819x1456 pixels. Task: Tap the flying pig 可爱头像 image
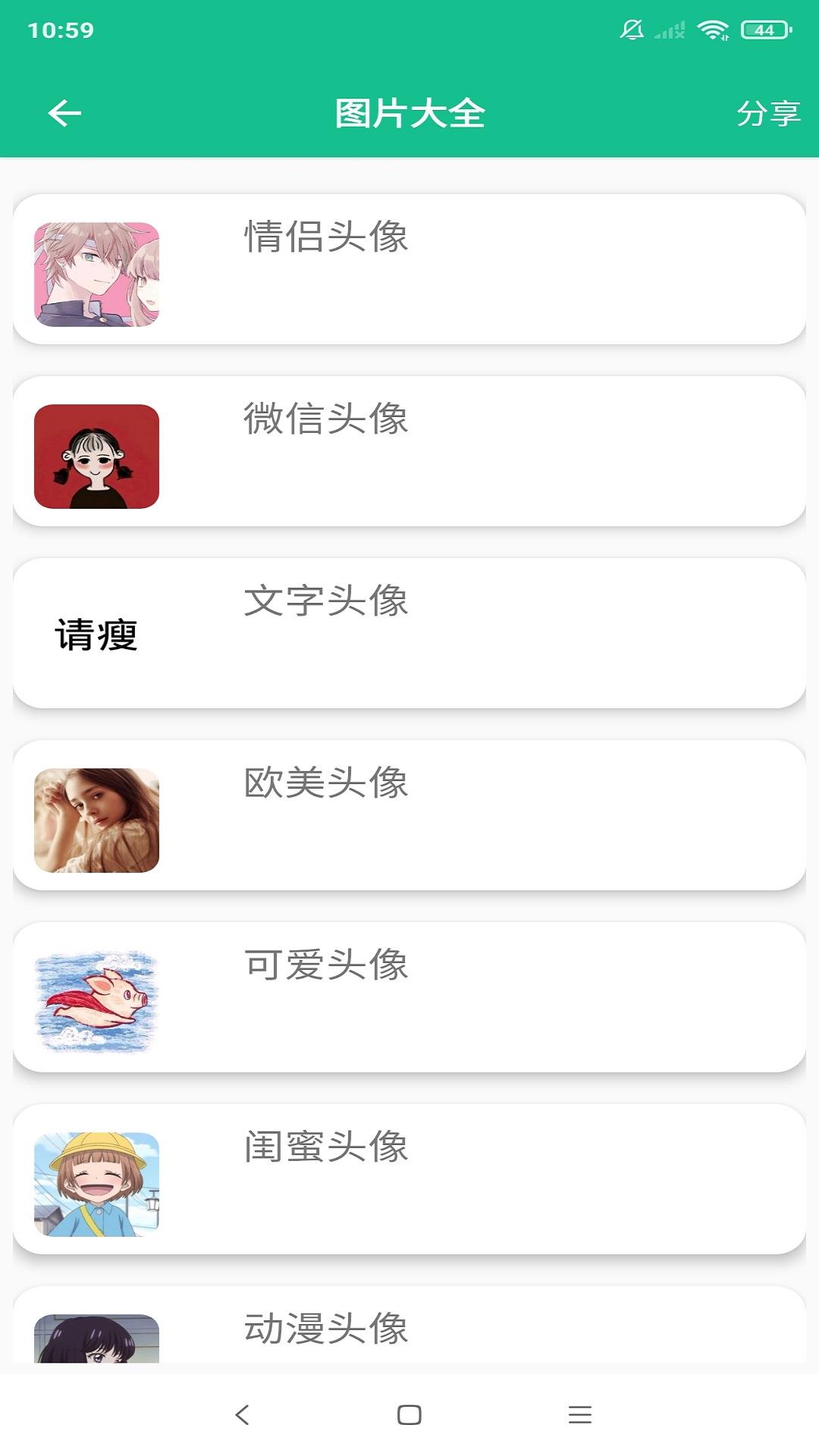(96, 1001)
